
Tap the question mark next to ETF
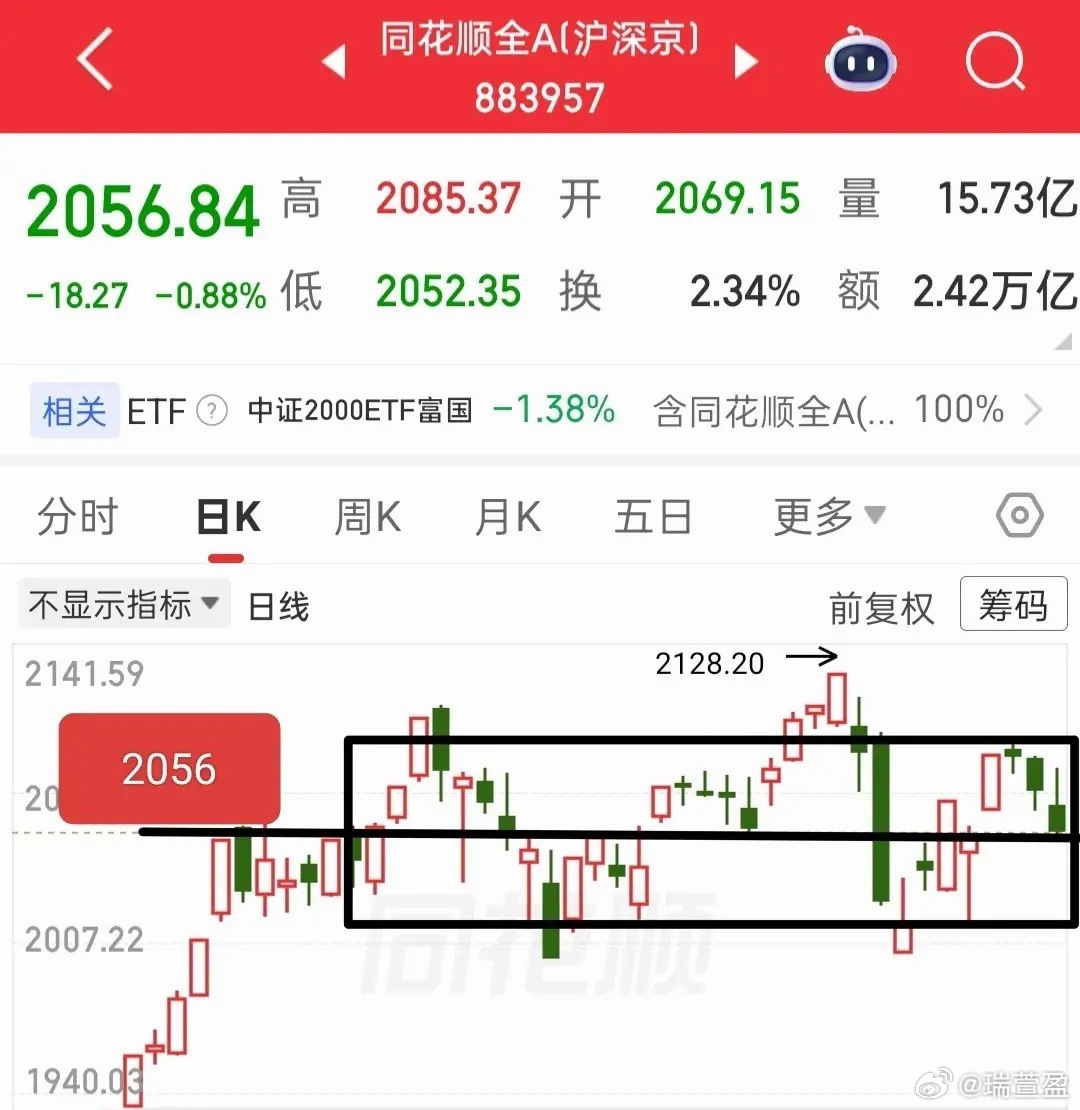[212, 410]
